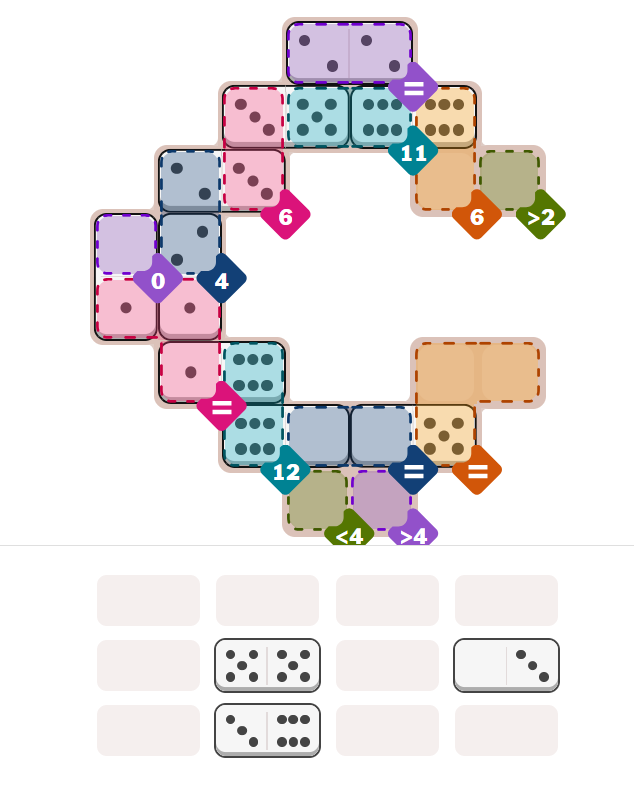Tap the double-five domino in the tray
This screenshot has height=797, width=634.
point(267,665)
